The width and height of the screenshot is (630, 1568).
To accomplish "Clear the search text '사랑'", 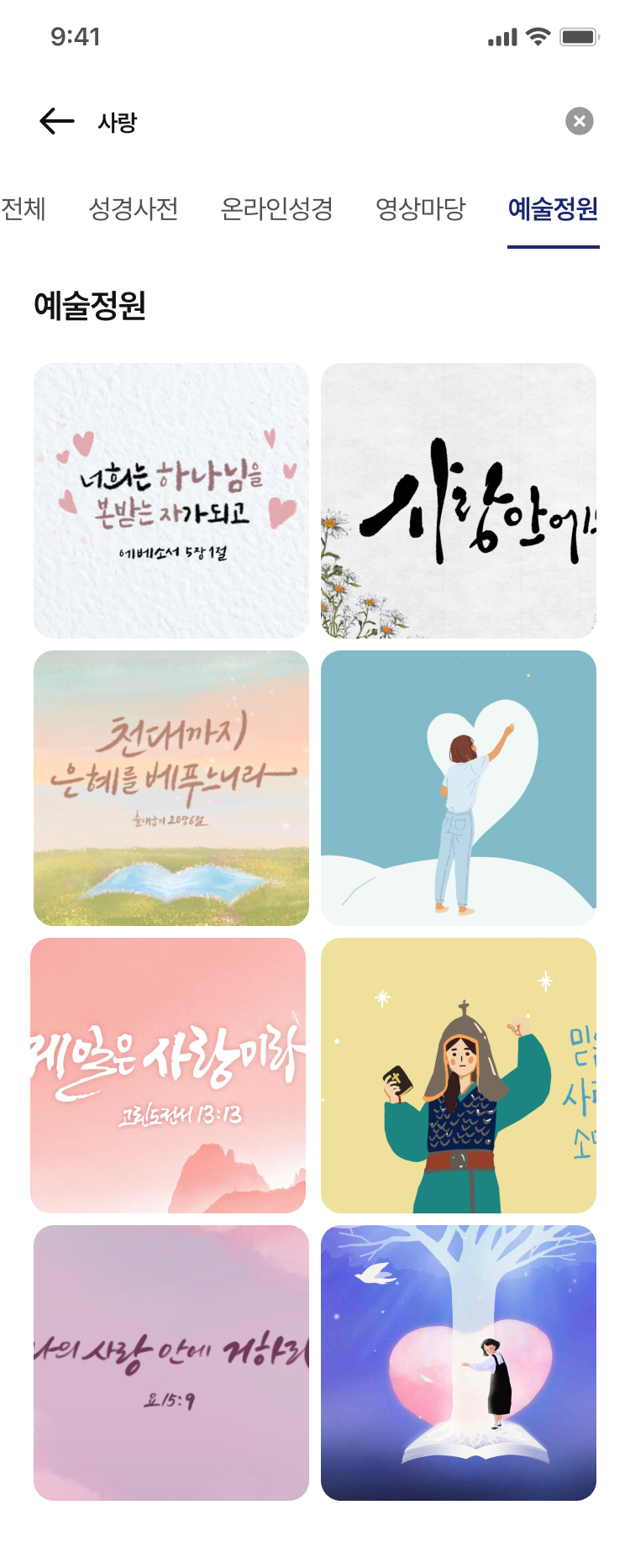I will pyautogui.click(x=579, y=122).
